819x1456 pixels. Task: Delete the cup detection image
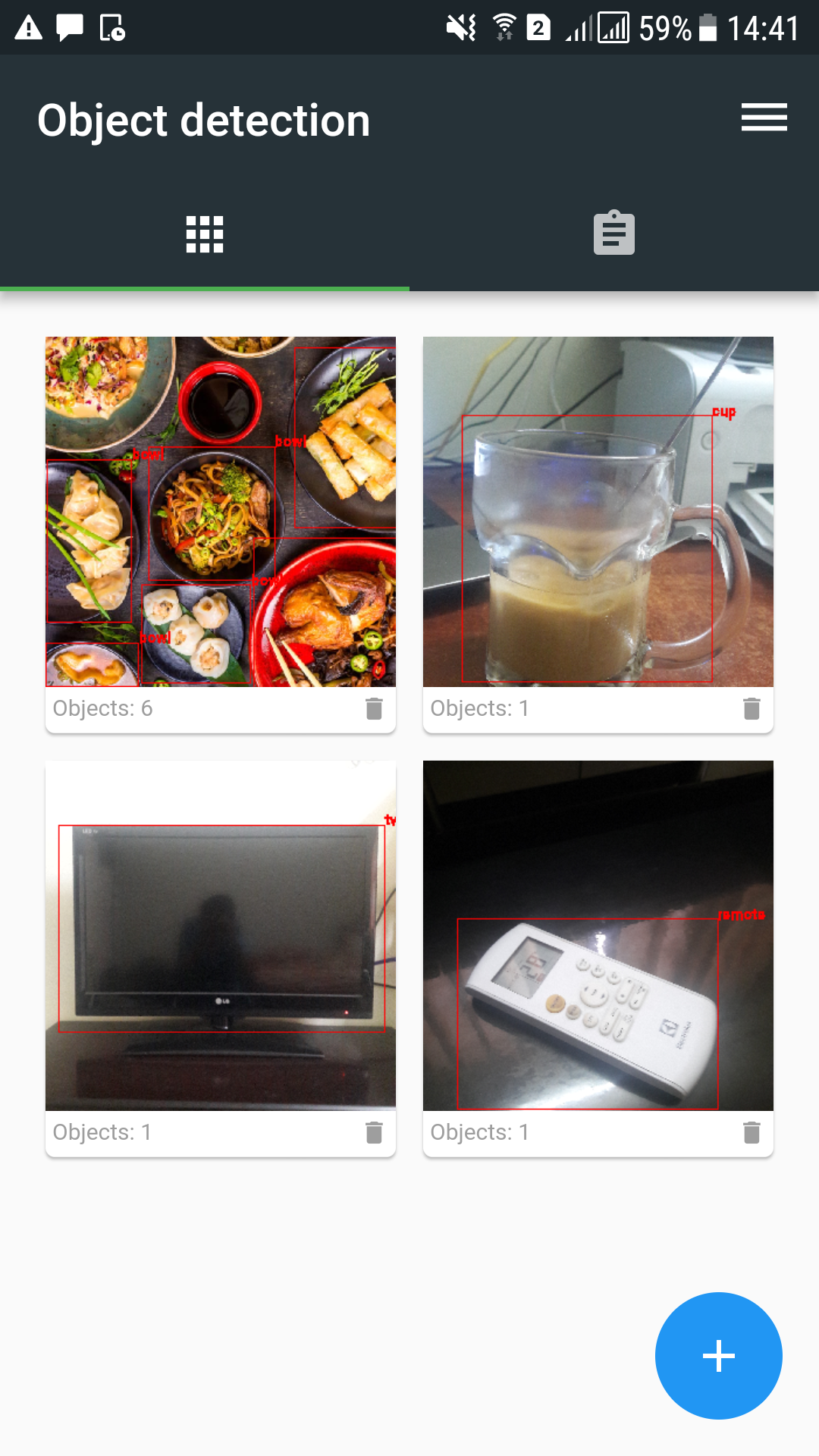tap(752, 708)
